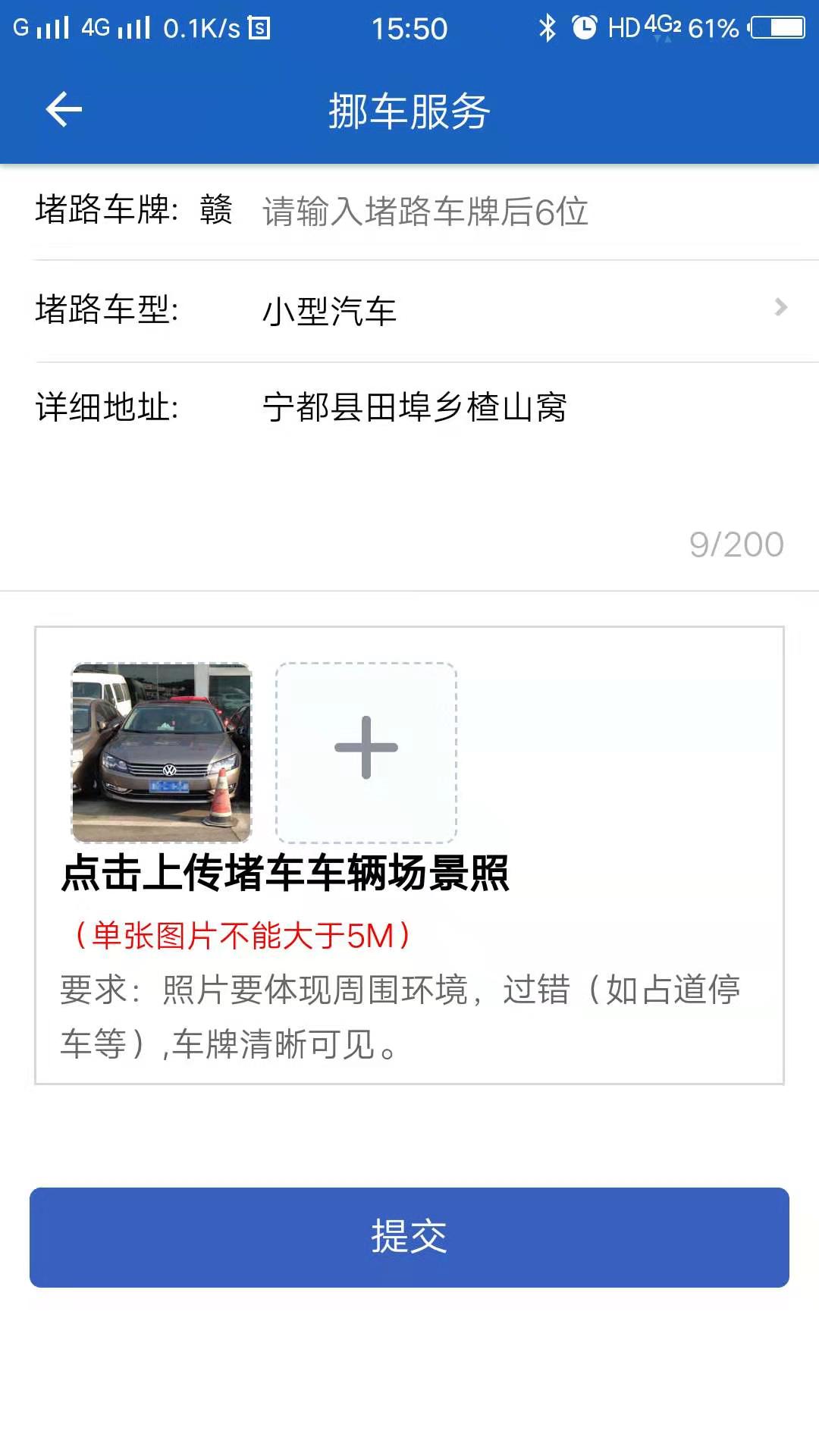Viewport: 819px width, 1456px height.
Task: Go back from 挪车服务 page
Action: [64, 111]
